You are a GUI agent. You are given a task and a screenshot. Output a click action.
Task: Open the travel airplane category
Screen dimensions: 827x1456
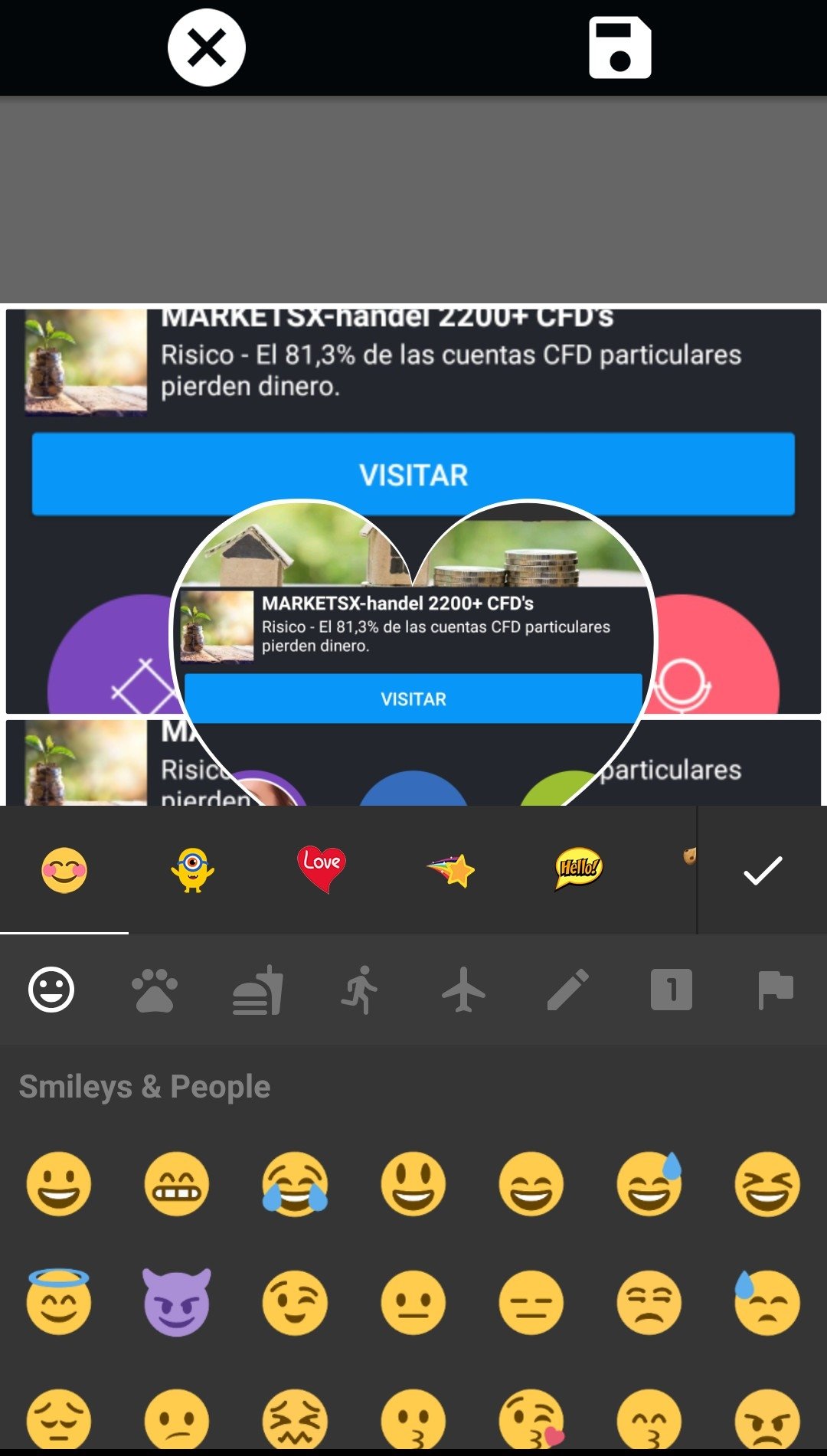point(464,990)
